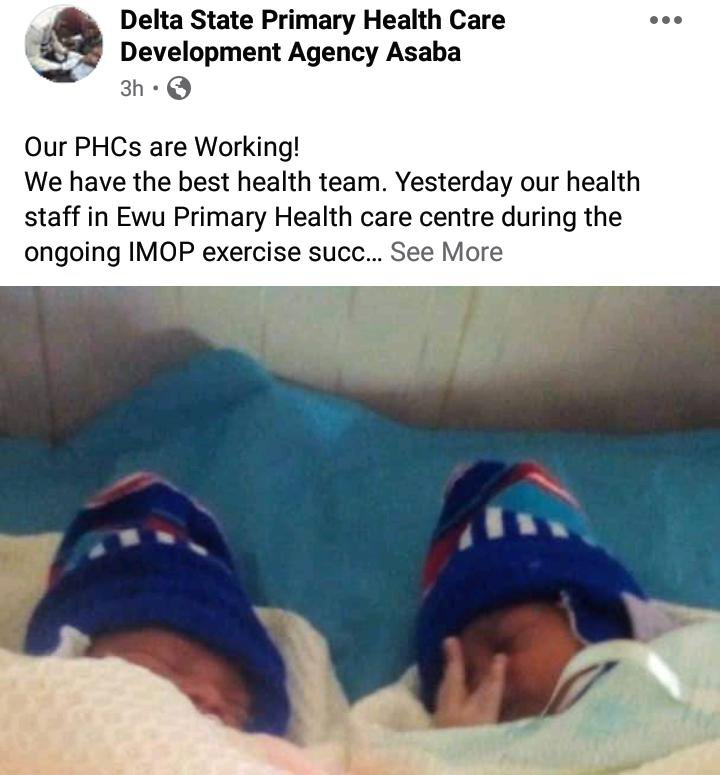Expand the post text with See More

coord(446,252)
